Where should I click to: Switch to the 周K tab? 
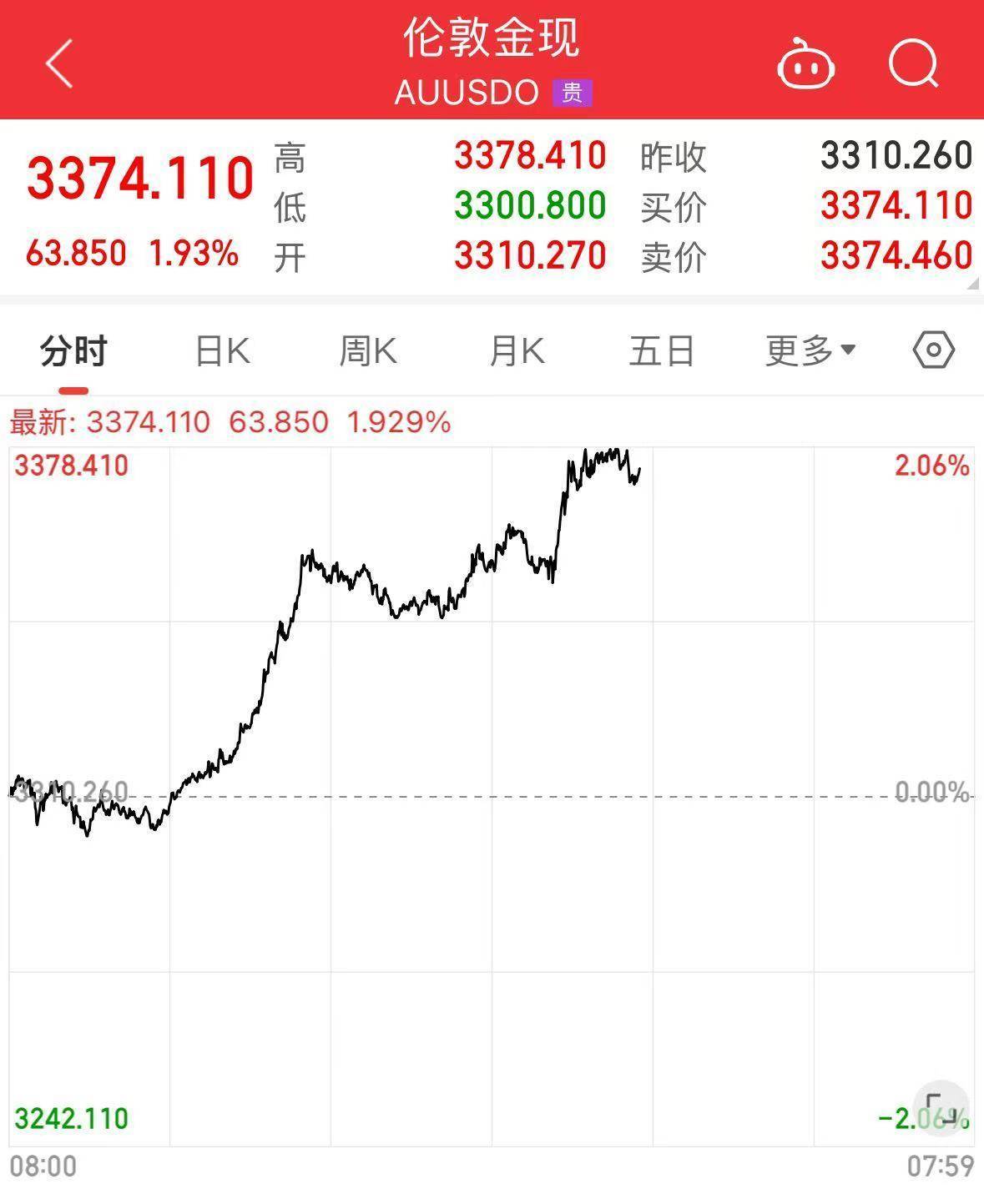pyautogui.click(x=368, y=350)
